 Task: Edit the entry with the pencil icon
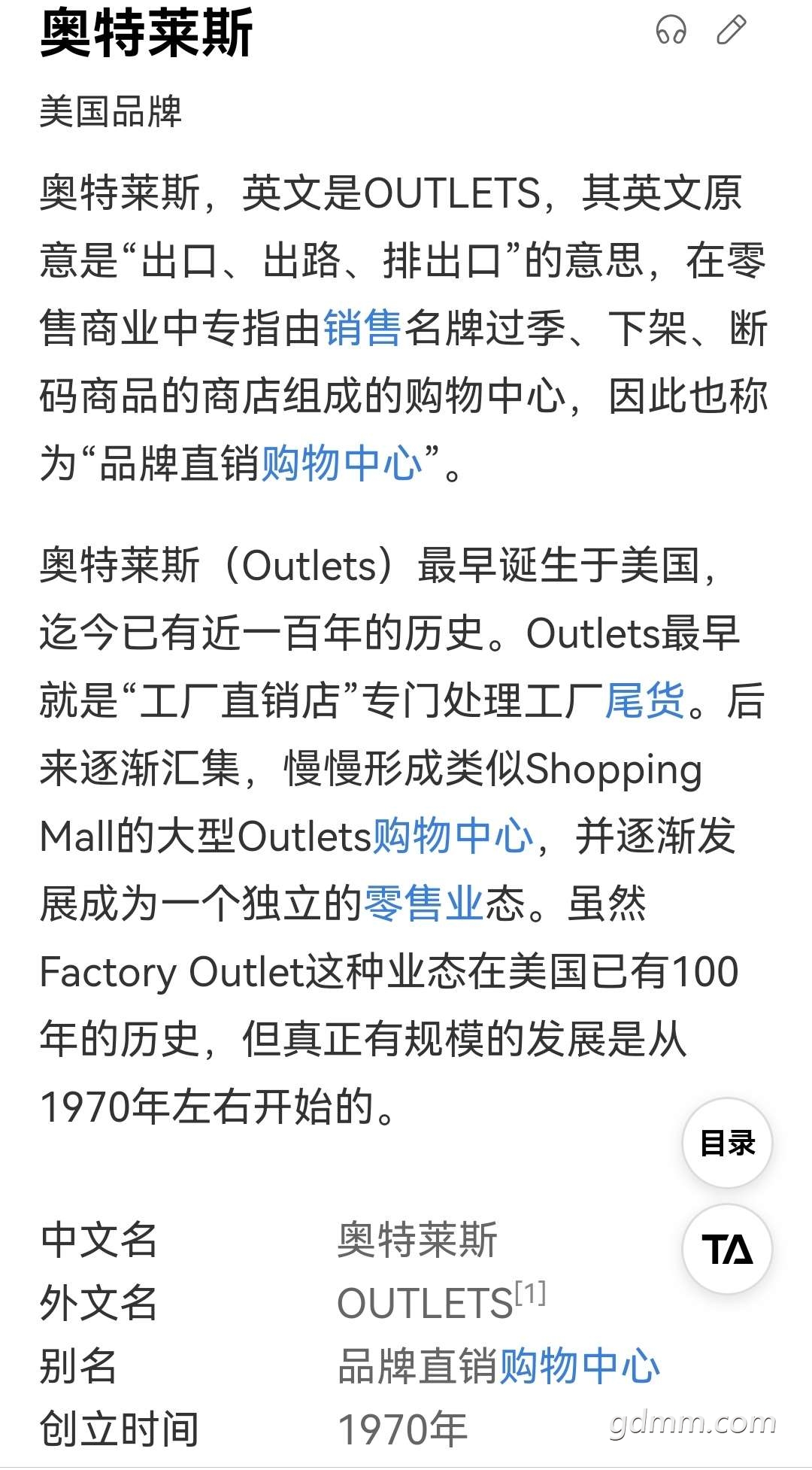pos(731,30)
